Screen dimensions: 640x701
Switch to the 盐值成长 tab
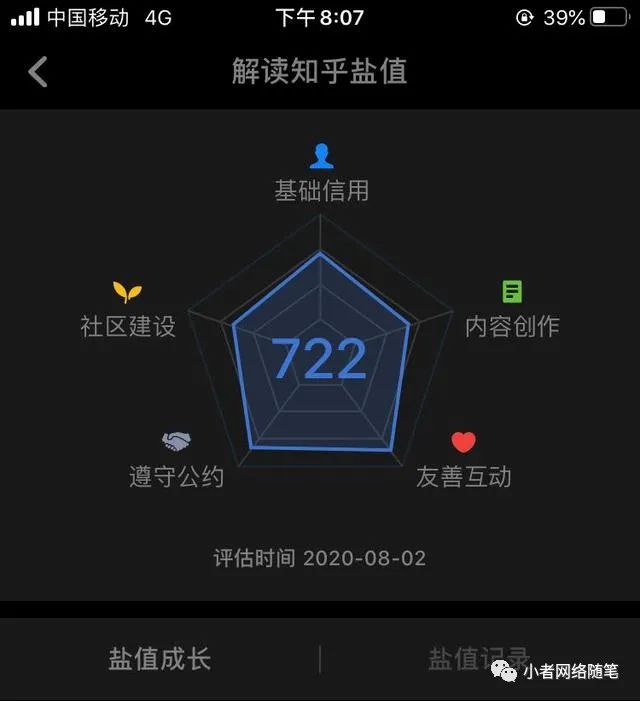click(160, 659)
